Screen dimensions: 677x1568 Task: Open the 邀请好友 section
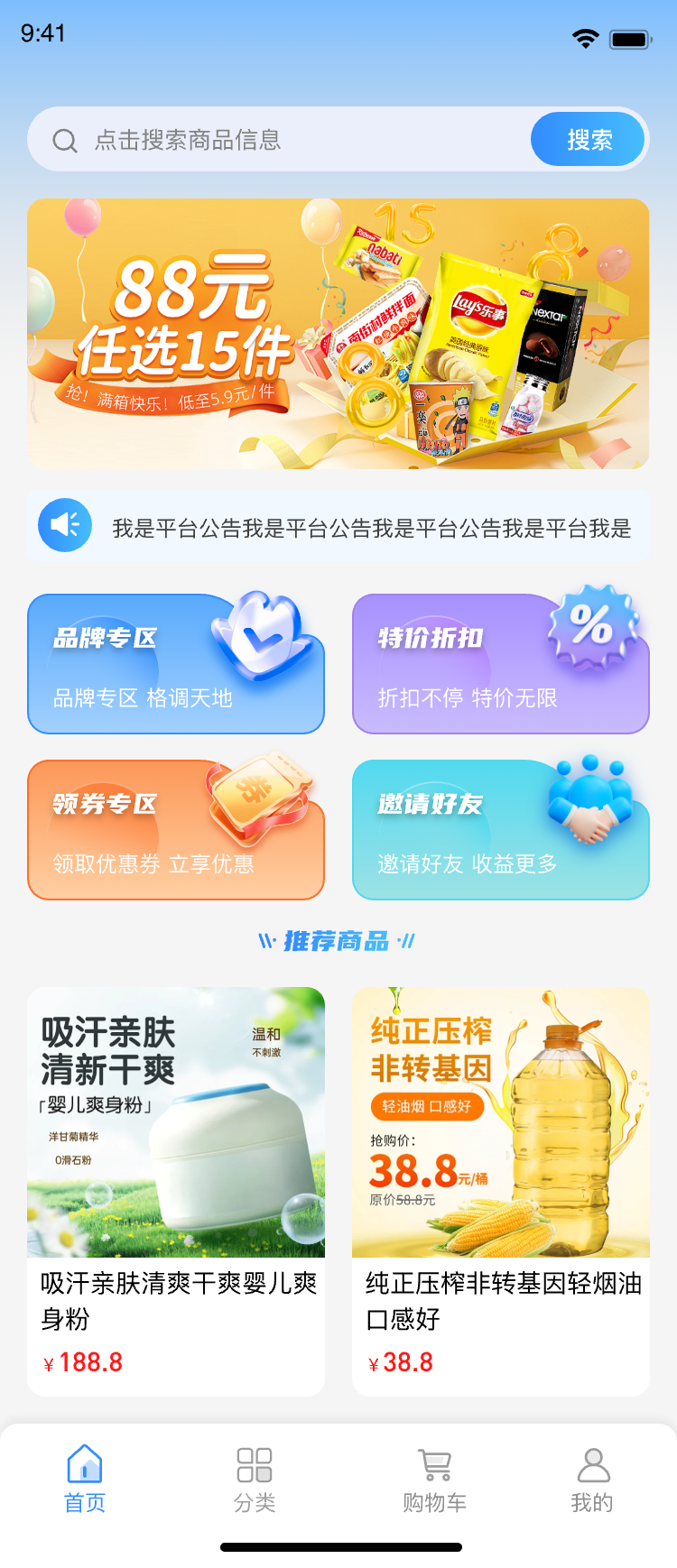click(x=500, y=830)
